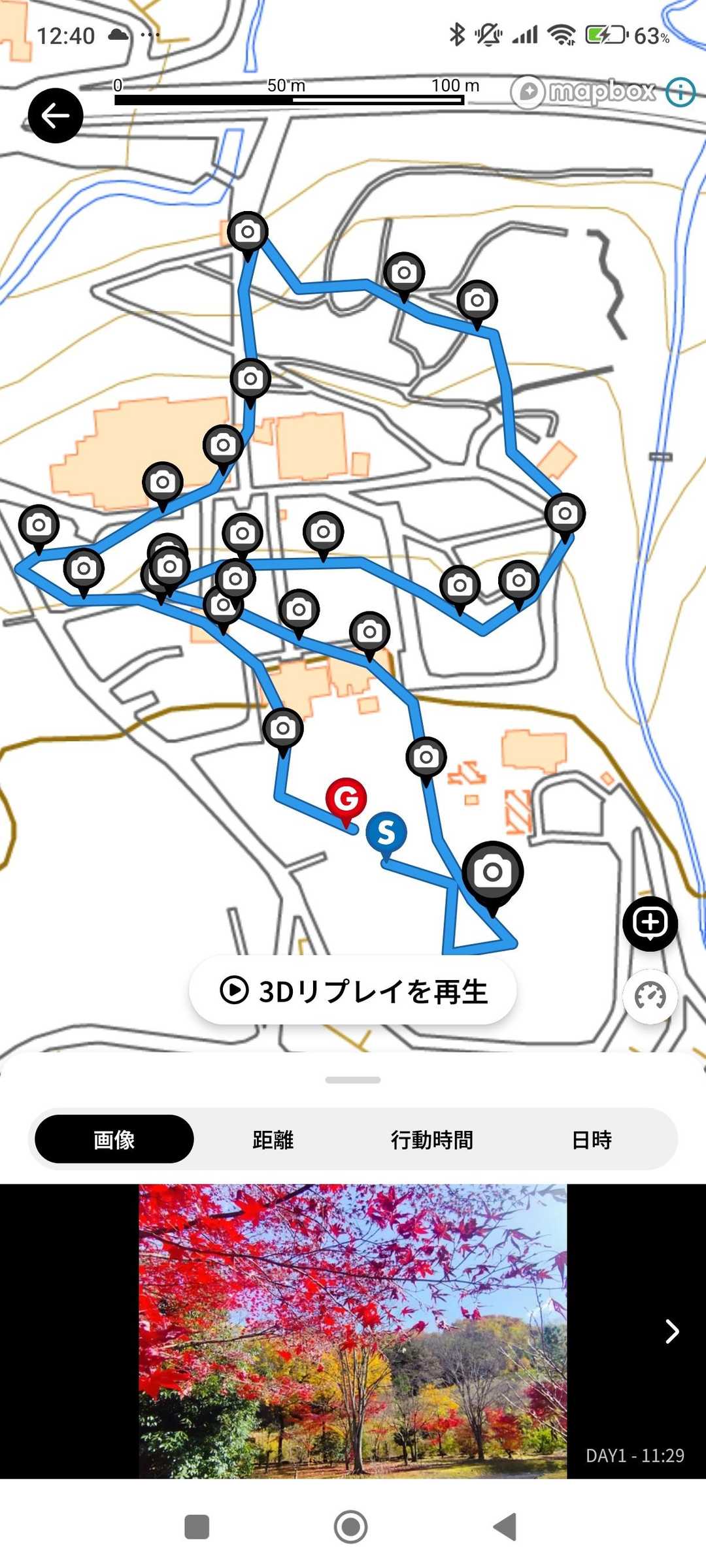The image size is (706, 1568).
Task: Open recent apps via square button
Action: coord(197,1527)
